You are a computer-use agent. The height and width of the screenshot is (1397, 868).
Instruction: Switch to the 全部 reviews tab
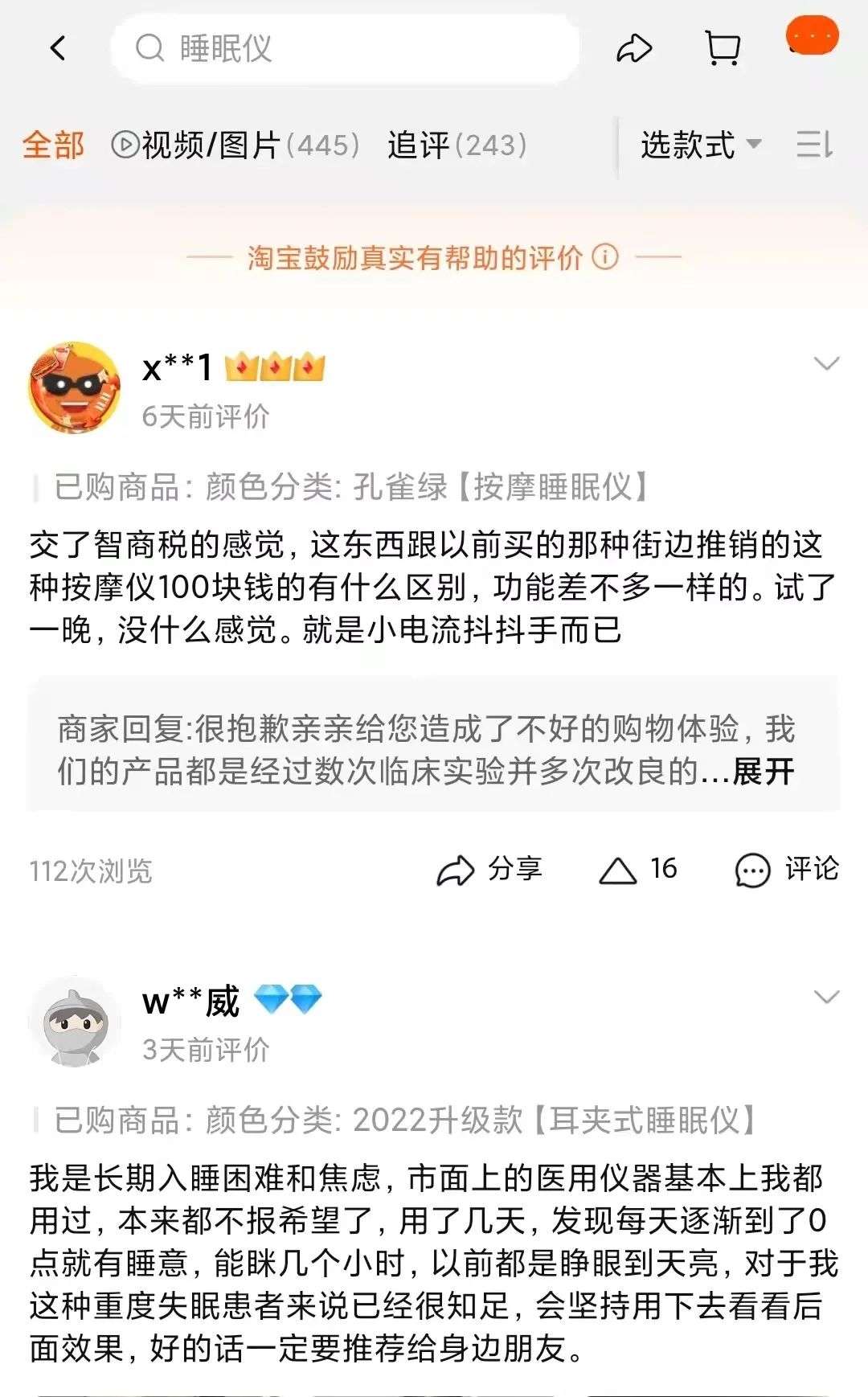(x=53, y=145)
